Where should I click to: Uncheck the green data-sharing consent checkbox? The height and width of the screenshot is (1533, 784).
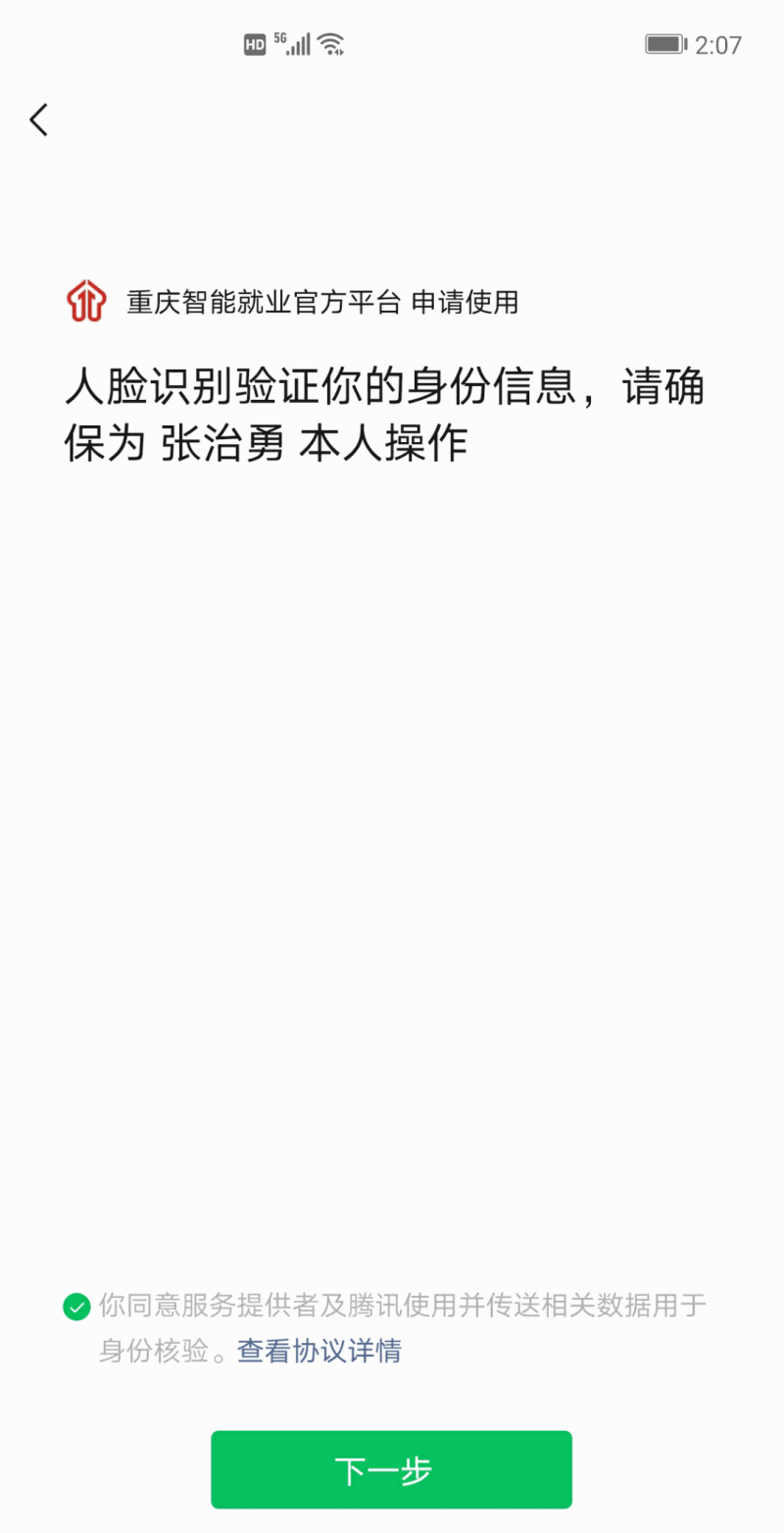(76, 1307)
